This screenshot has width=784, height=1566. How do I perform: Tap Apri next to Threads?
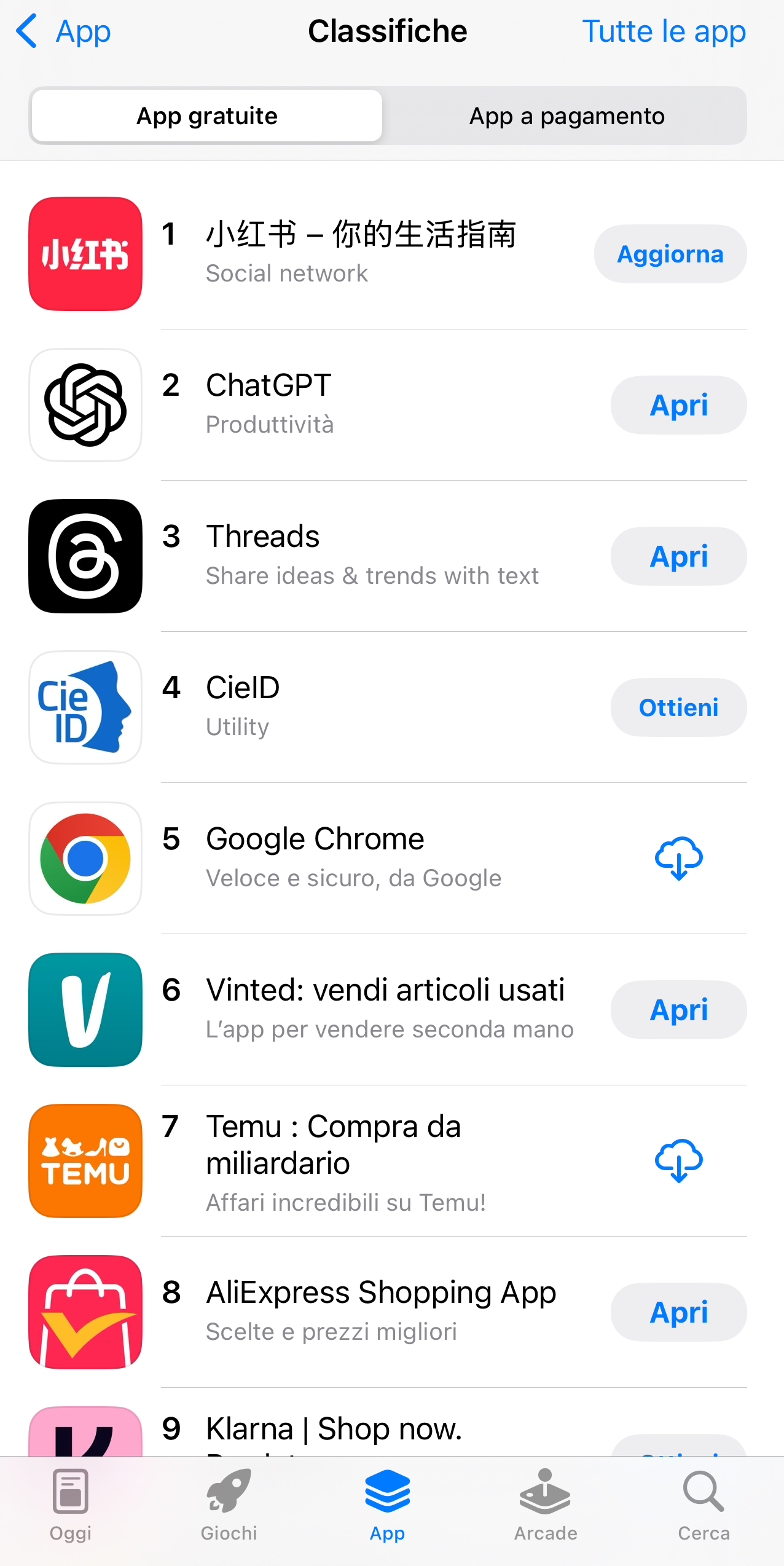(678, 556)
